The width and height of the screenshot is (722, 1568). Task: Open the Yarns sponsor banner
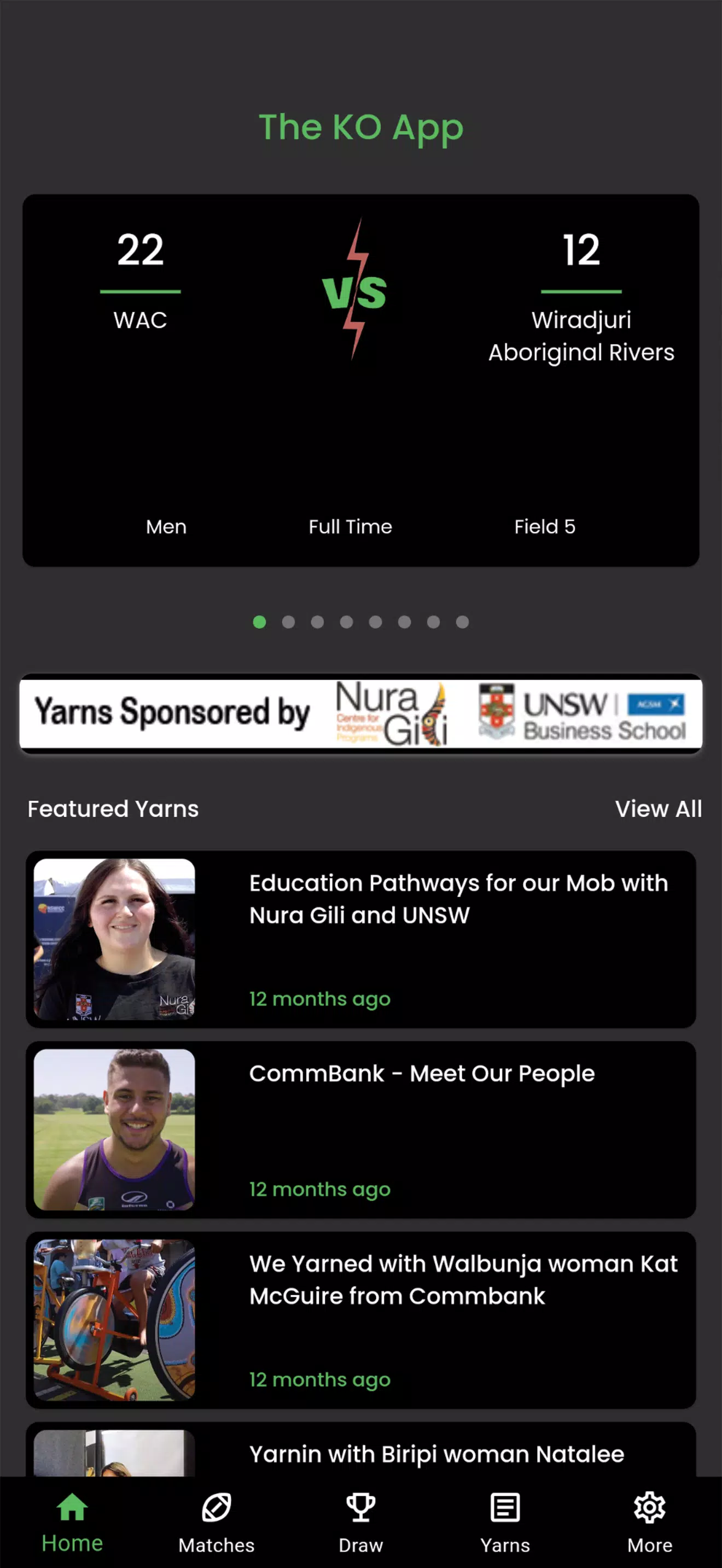(360, 713)
